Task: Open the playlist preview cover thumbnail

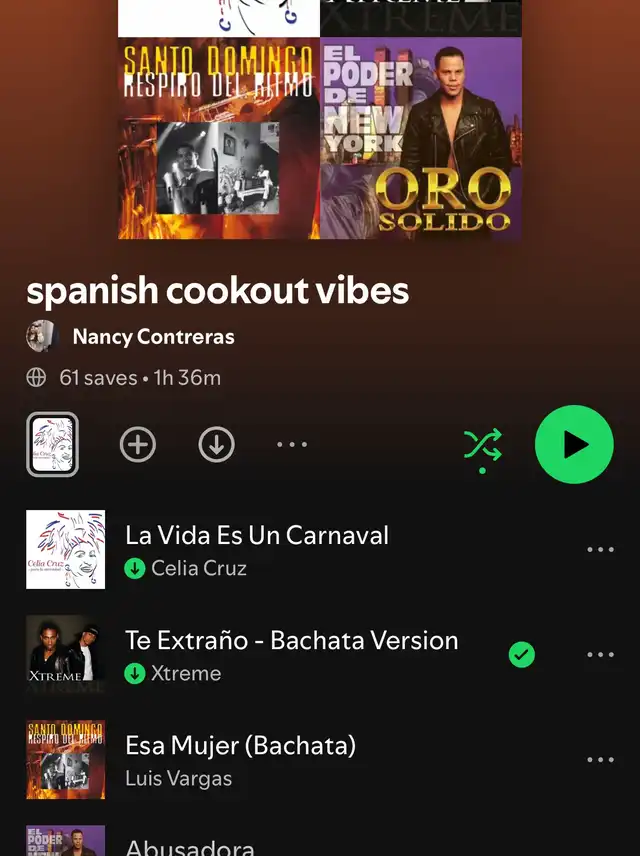Action: pyautogui.click(x=52, y=444)
